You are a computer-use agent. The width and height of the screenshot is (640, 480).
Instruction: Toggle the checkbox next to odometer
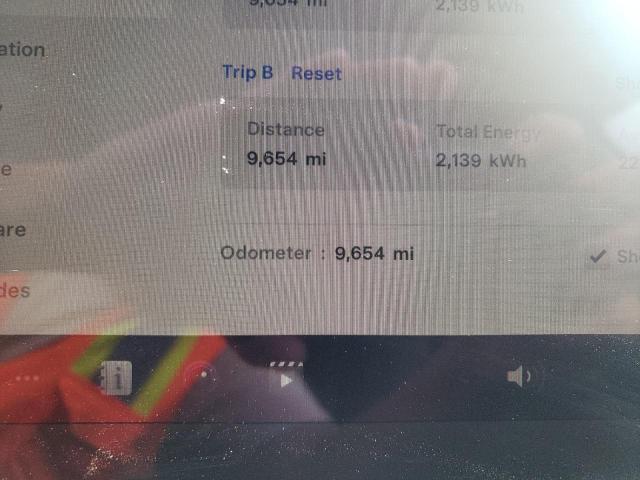(598, 256)
